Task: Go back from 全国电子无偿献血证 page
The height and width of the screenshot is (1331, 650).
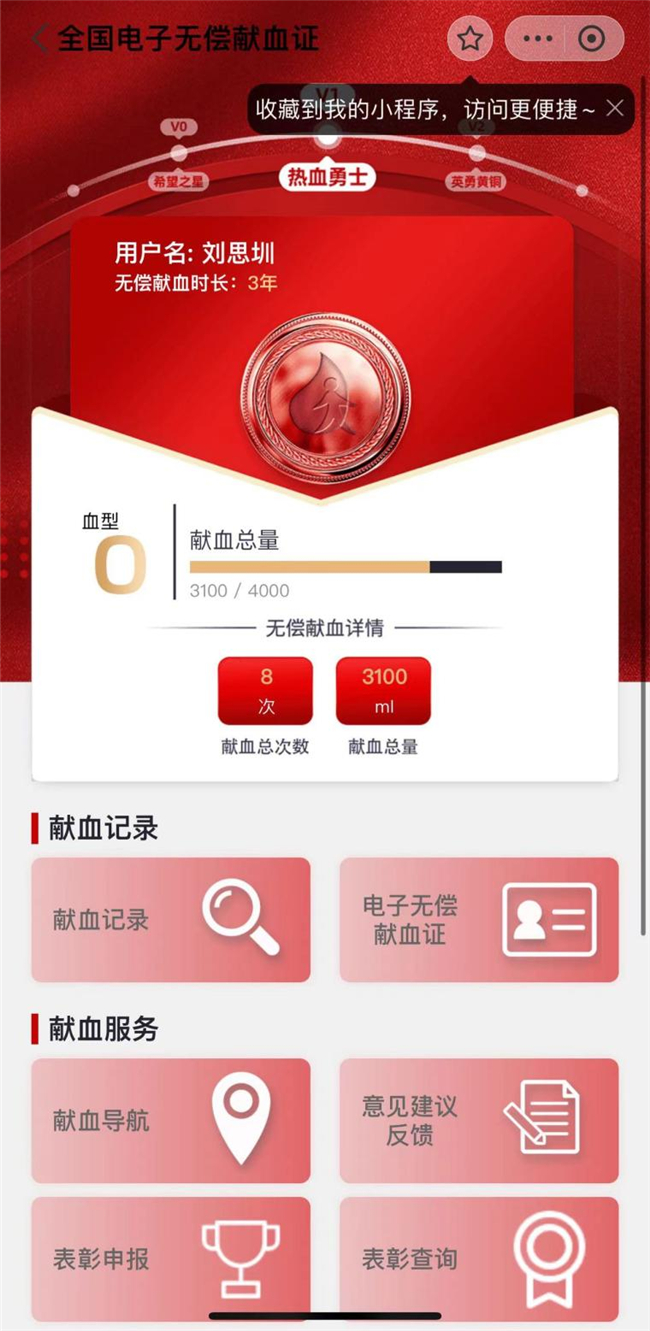Action: click(40, 39)
